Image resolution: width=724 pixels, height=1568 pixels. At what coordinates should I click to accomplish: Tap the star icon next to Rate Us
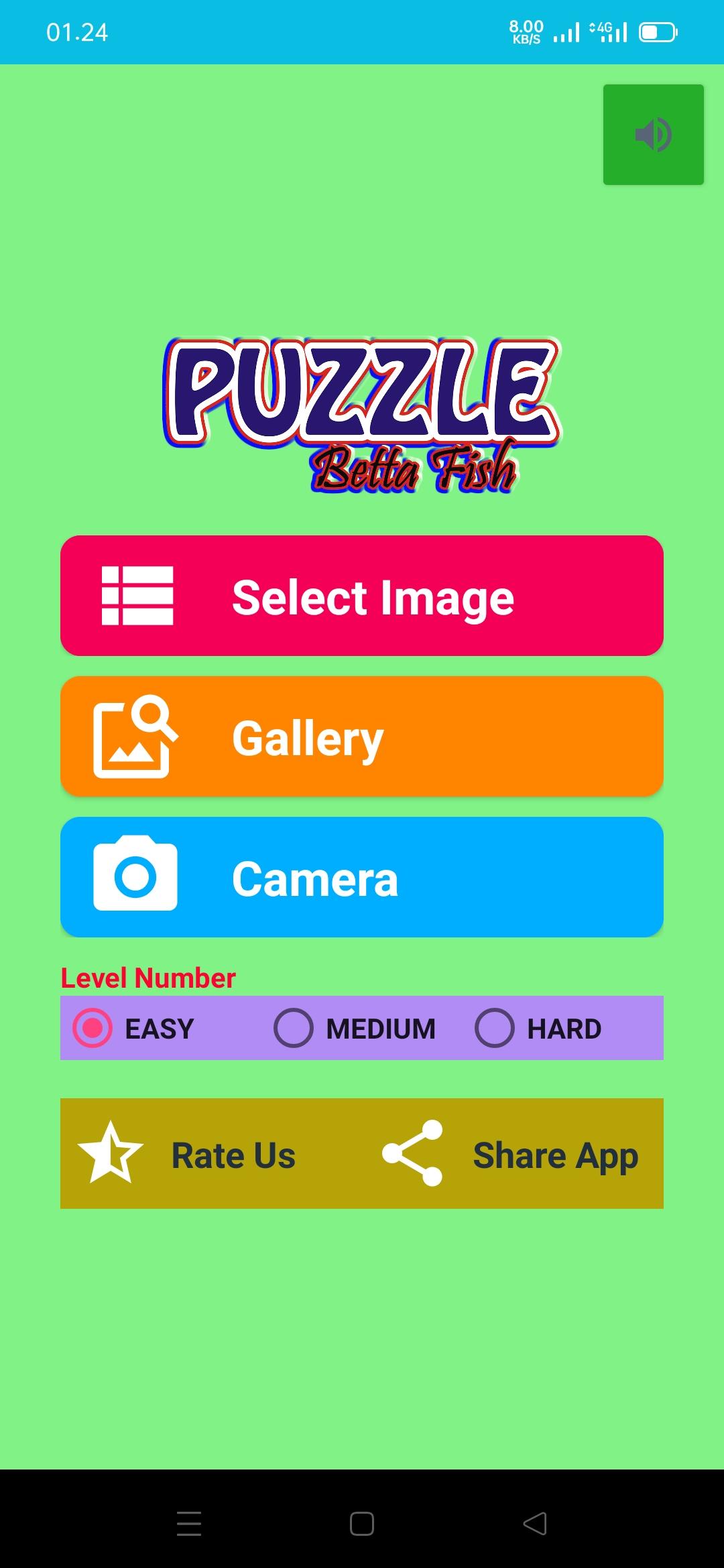tap(111, 1154)
